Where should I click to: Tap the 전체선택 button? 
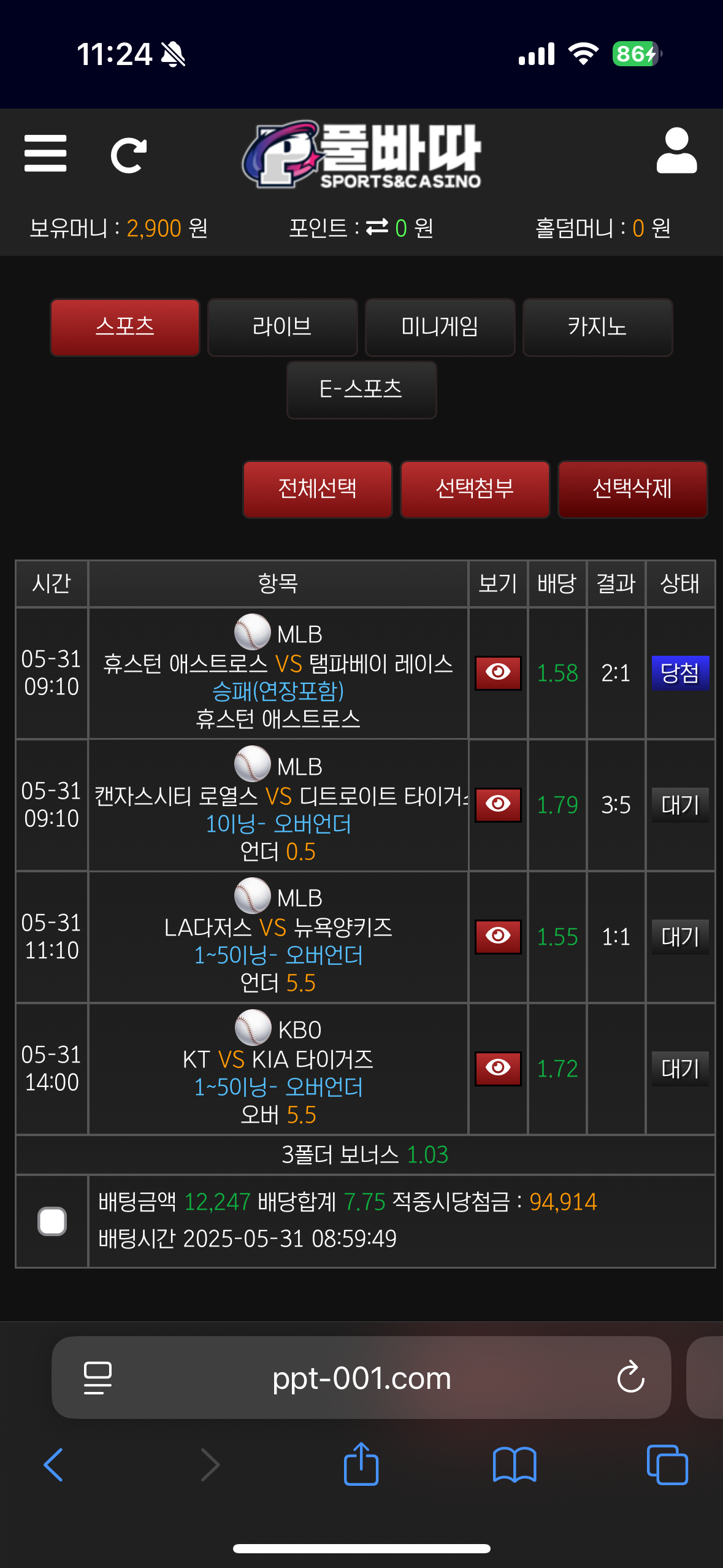(318, 489)
